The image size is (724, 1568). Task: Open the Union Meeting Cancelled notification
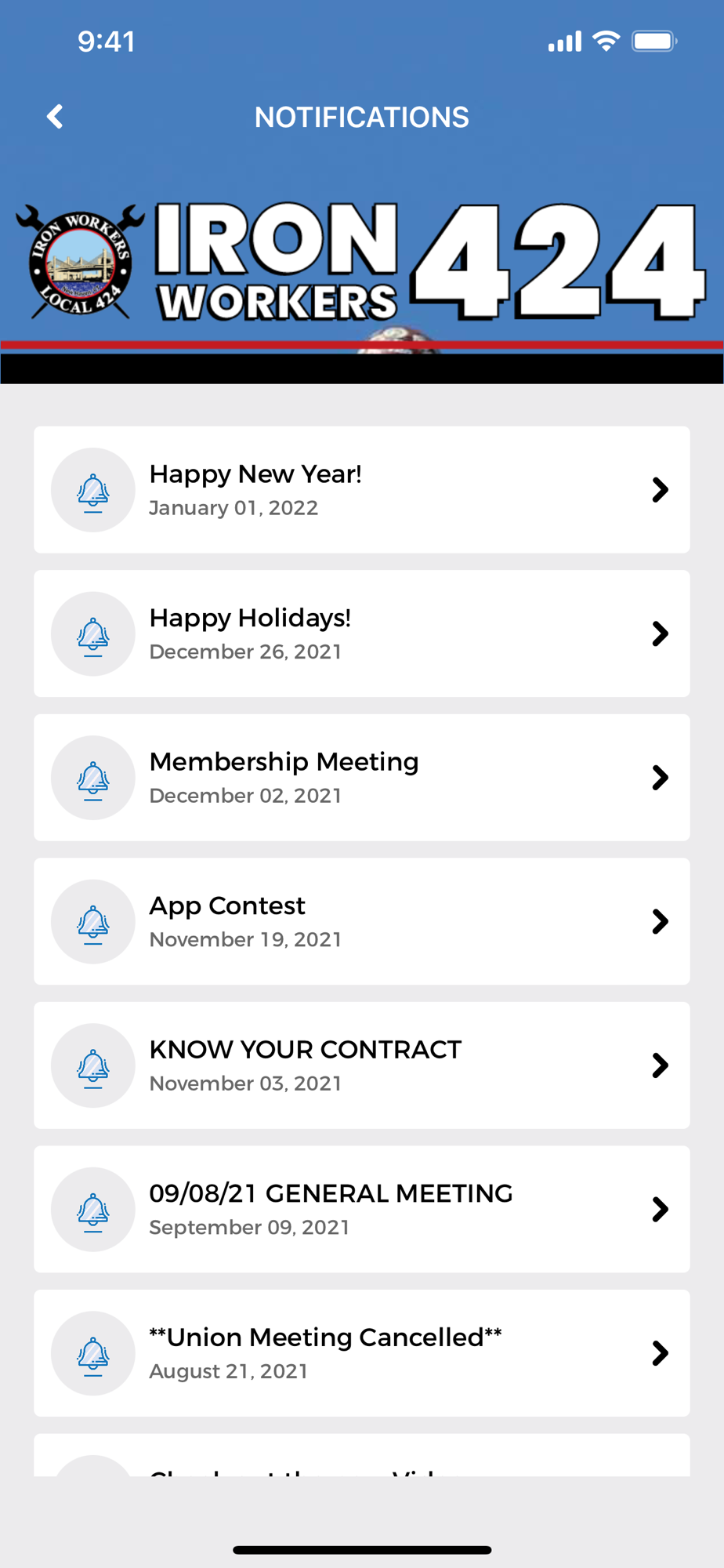(361, 1353)
